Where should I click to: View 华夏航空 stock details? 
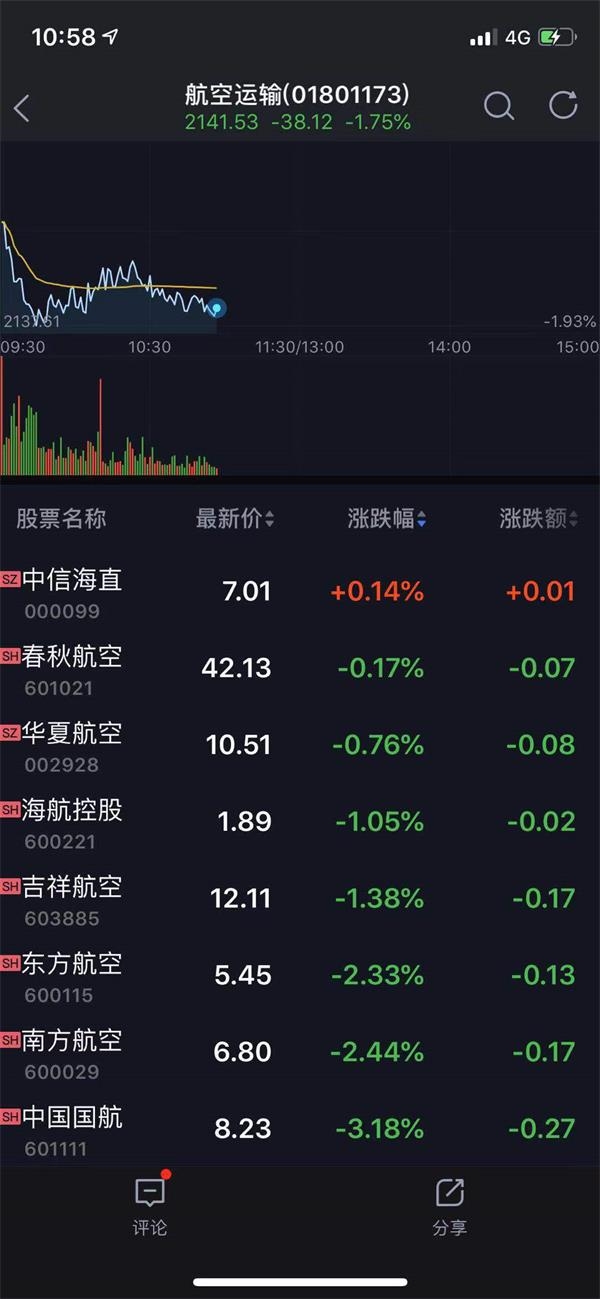tap(300, 744)
